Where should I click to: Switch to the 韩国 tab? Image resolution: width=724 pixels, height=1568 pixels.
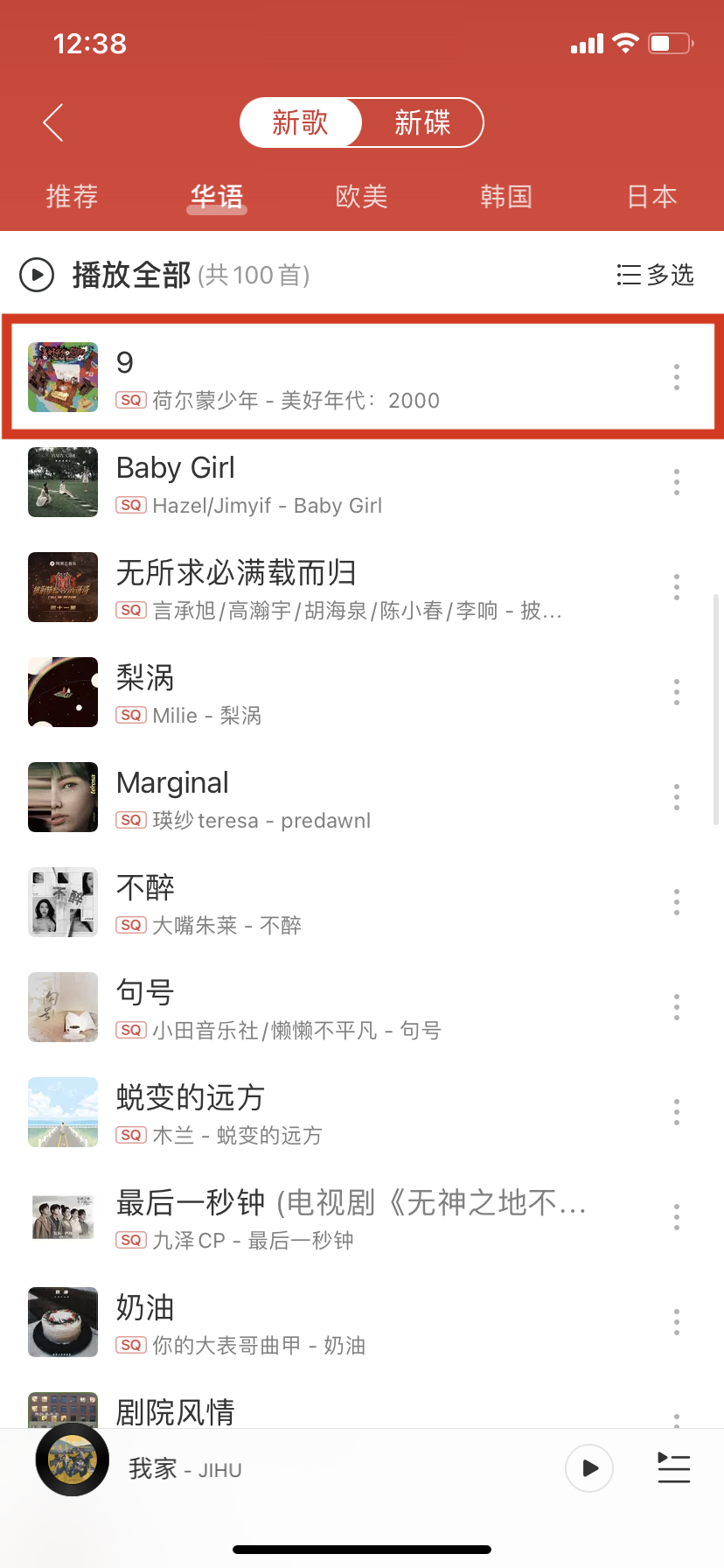(506, 197)
